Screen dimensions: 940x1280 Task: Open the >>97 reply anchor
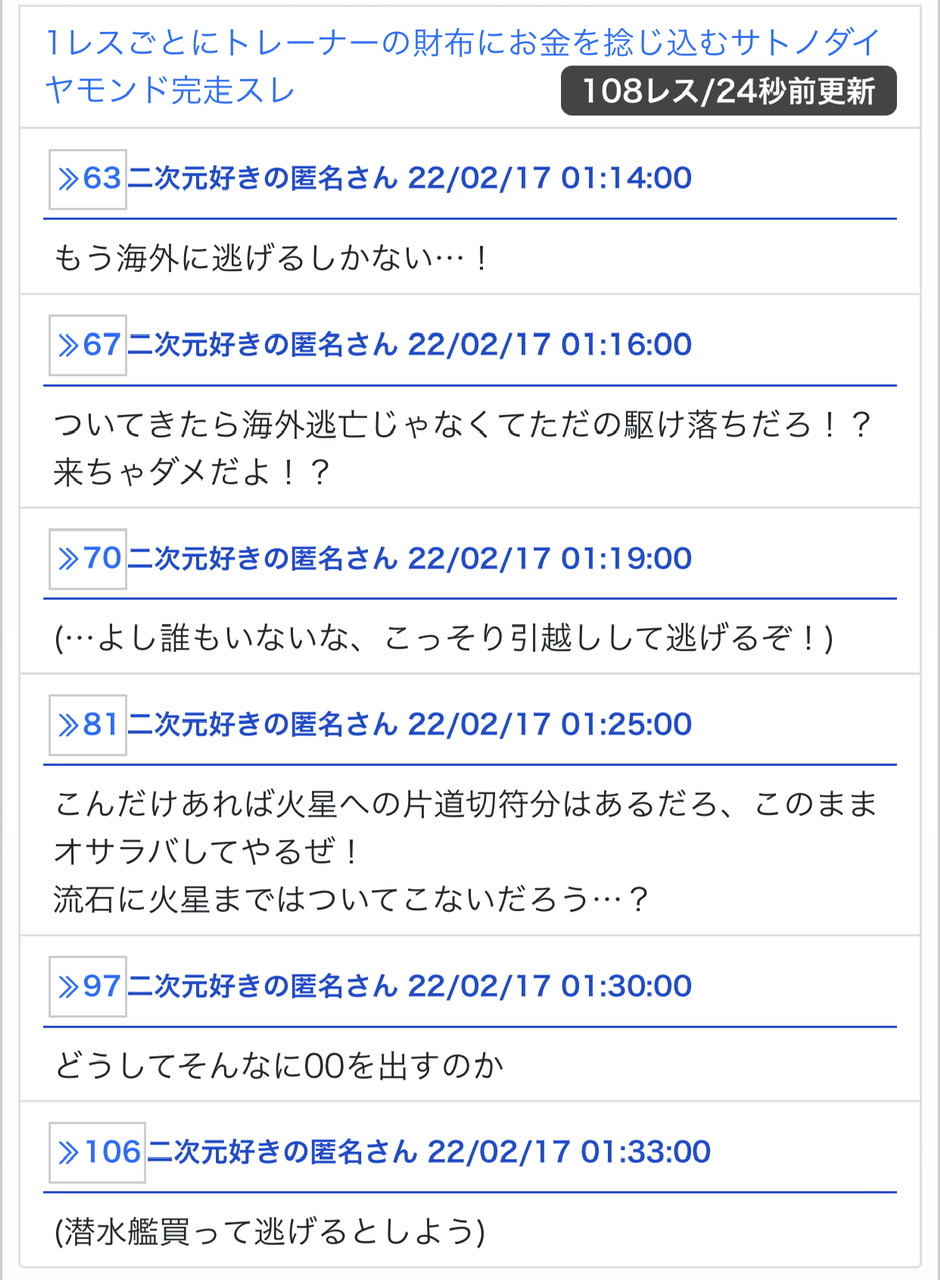click(x=88, y=986)
